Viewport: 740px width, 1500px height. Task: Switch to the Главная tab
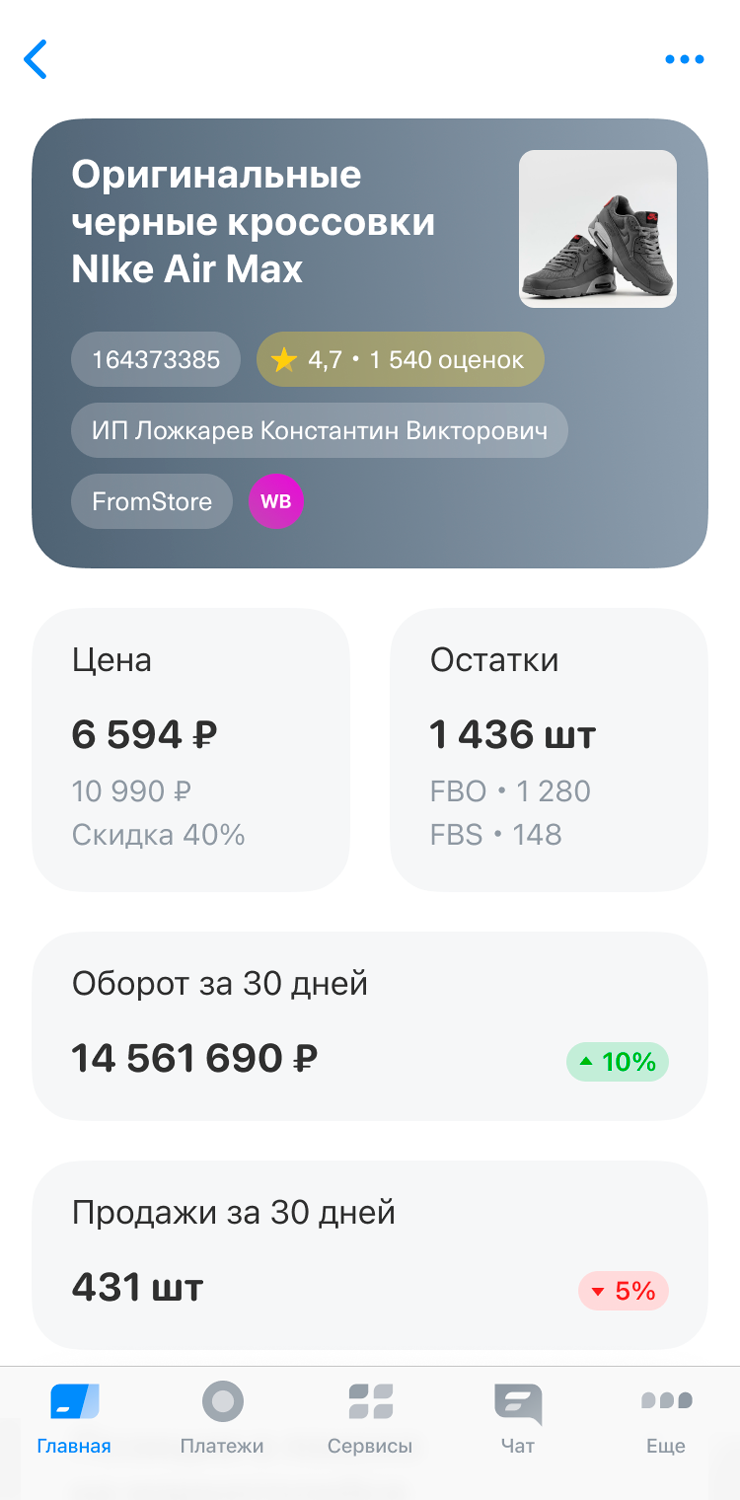pos(74,1418)
